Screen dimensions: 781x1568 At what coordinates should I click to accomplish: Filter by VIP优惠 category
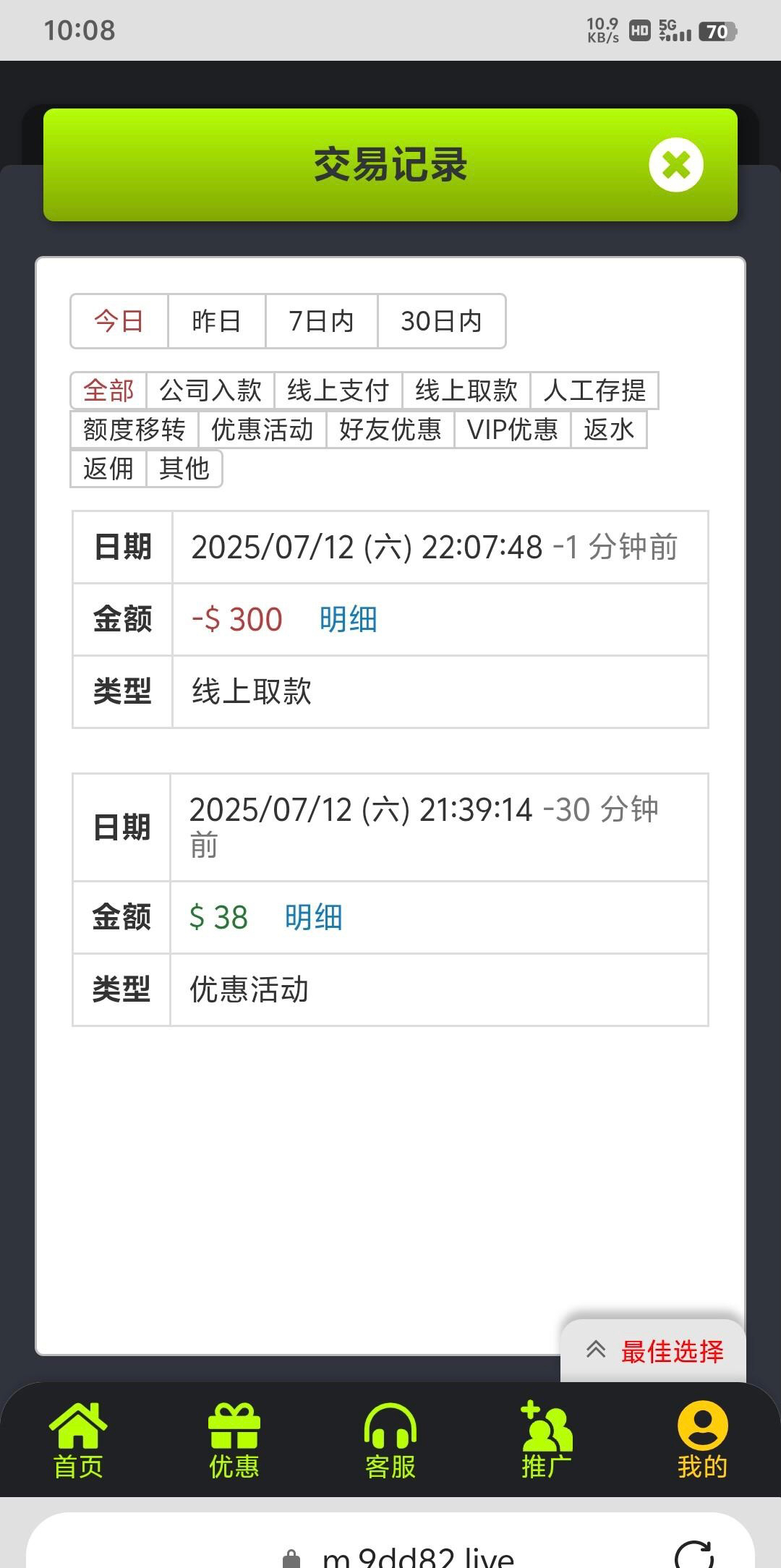click(513, 430)
